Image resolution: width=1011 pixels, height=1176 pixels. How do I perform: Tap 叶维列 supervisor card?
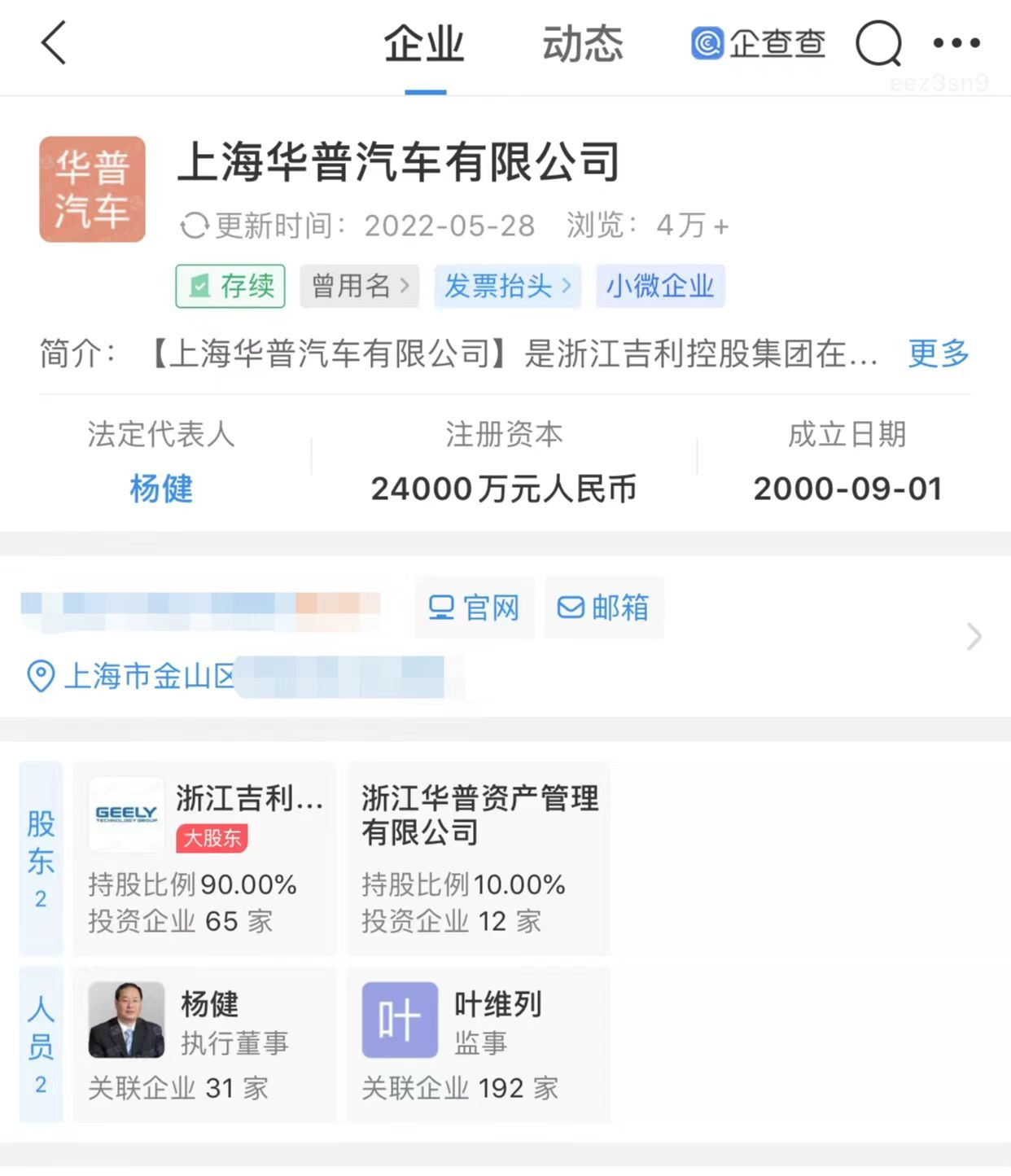479,1045
